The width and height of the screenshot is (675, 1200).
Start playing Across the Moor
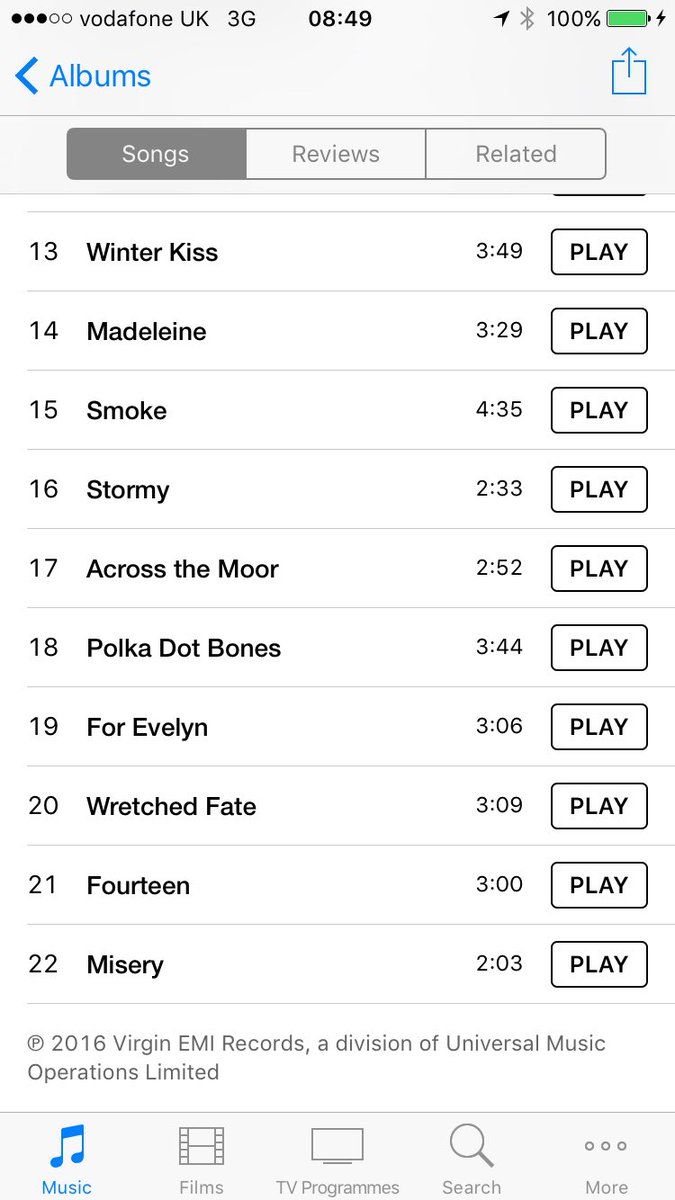coord(599,568)
